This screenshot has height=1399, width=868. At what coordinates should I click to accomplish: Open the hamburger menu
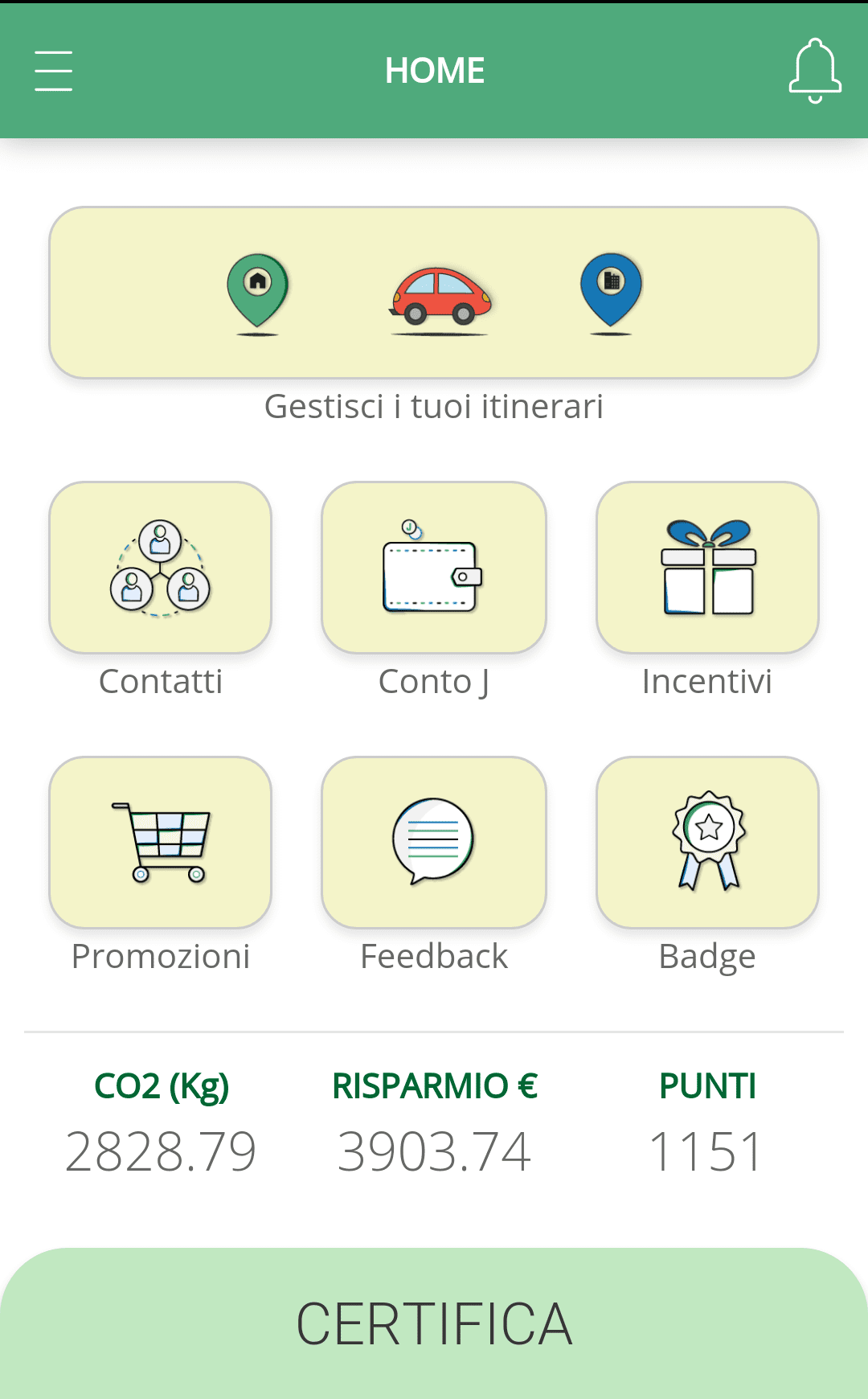54,71
